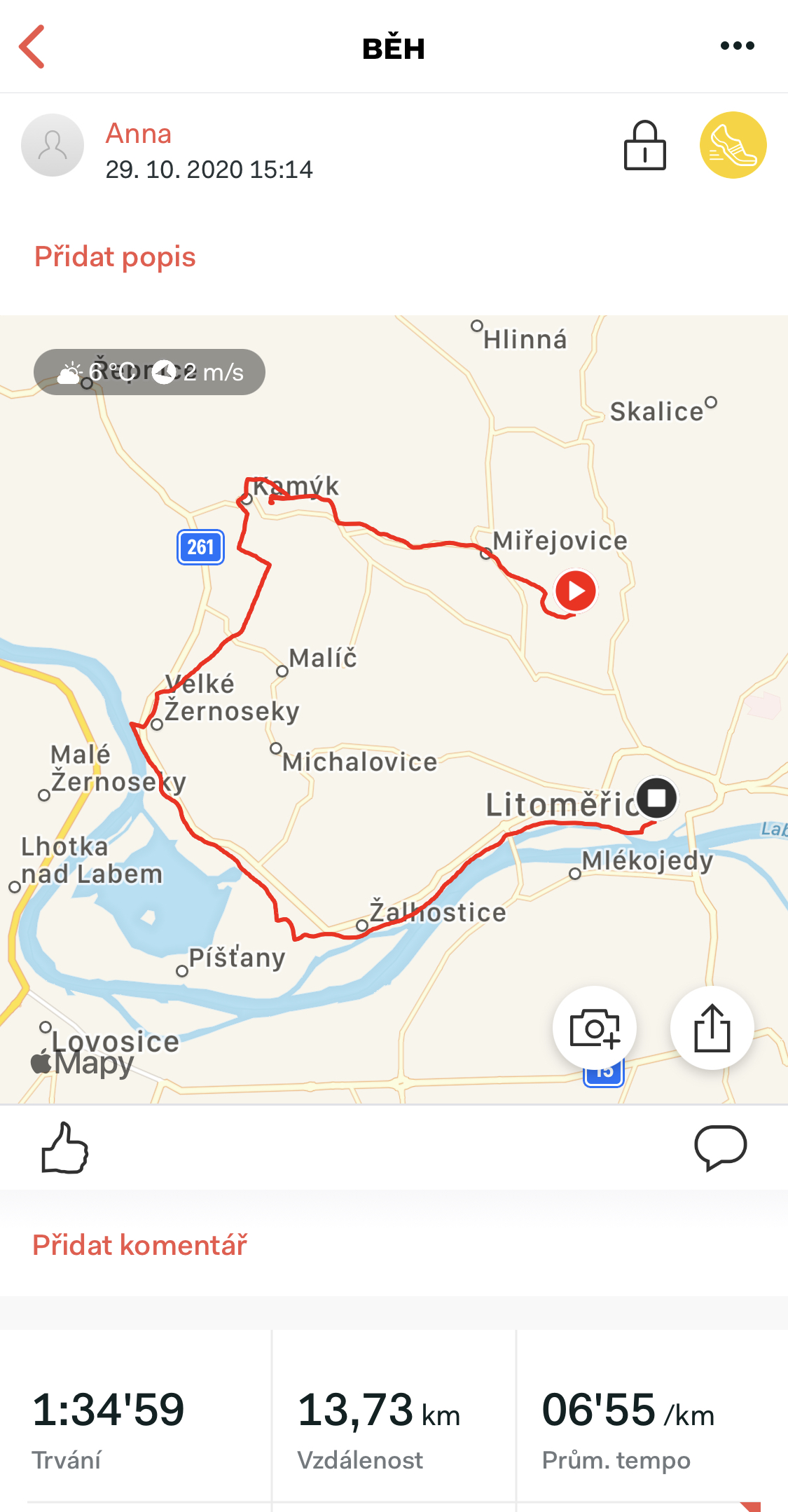Open the route map

394,709
